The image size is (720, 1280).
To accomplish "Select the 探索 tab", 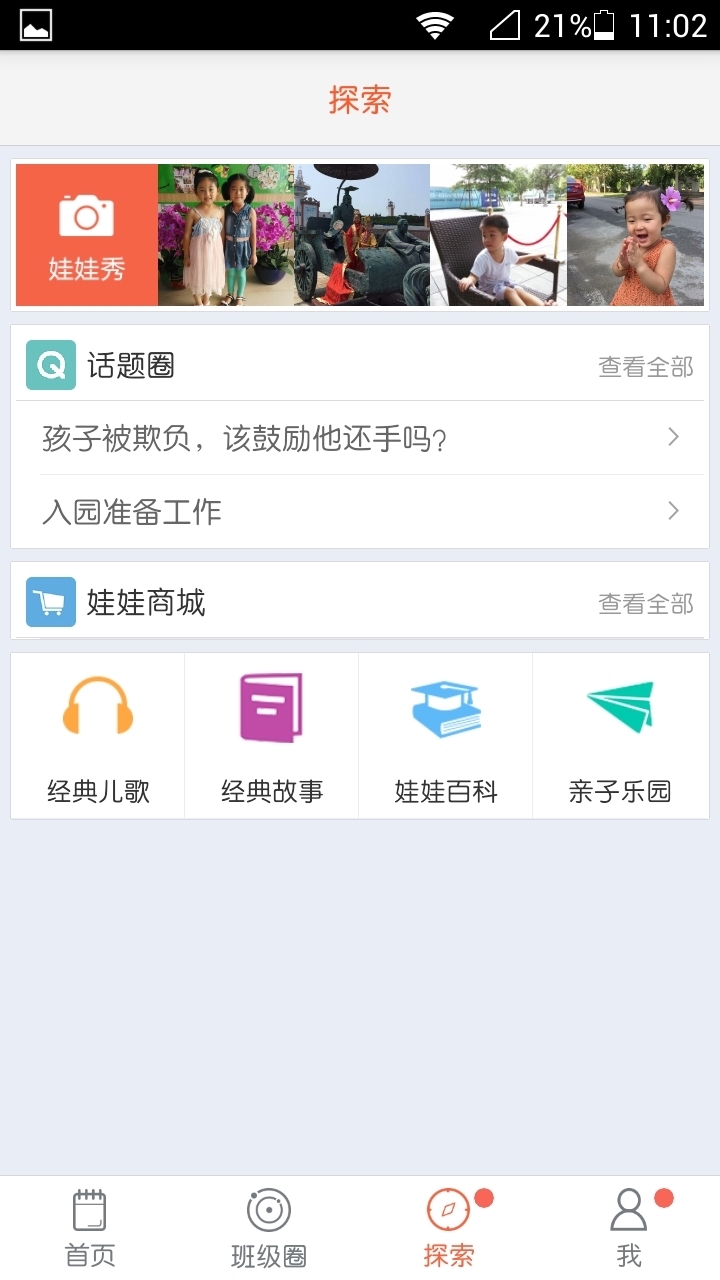I will [449, 1228].
